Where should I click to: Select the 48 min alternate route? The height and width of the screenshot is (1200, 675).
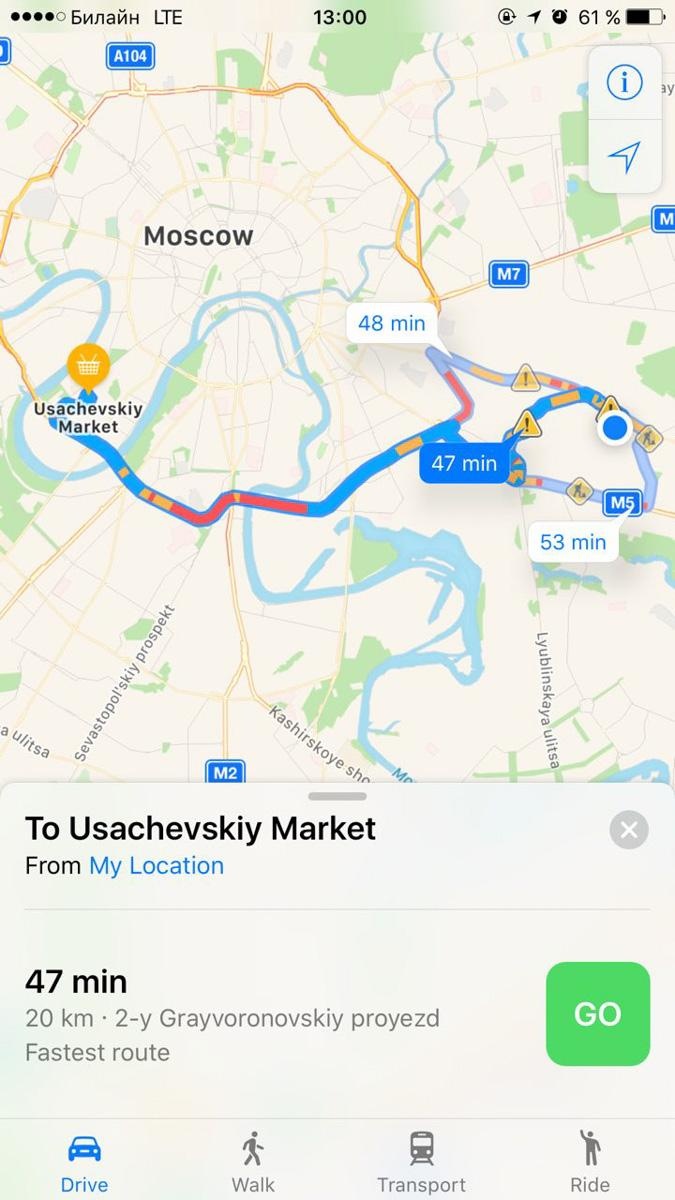(392, 324)
